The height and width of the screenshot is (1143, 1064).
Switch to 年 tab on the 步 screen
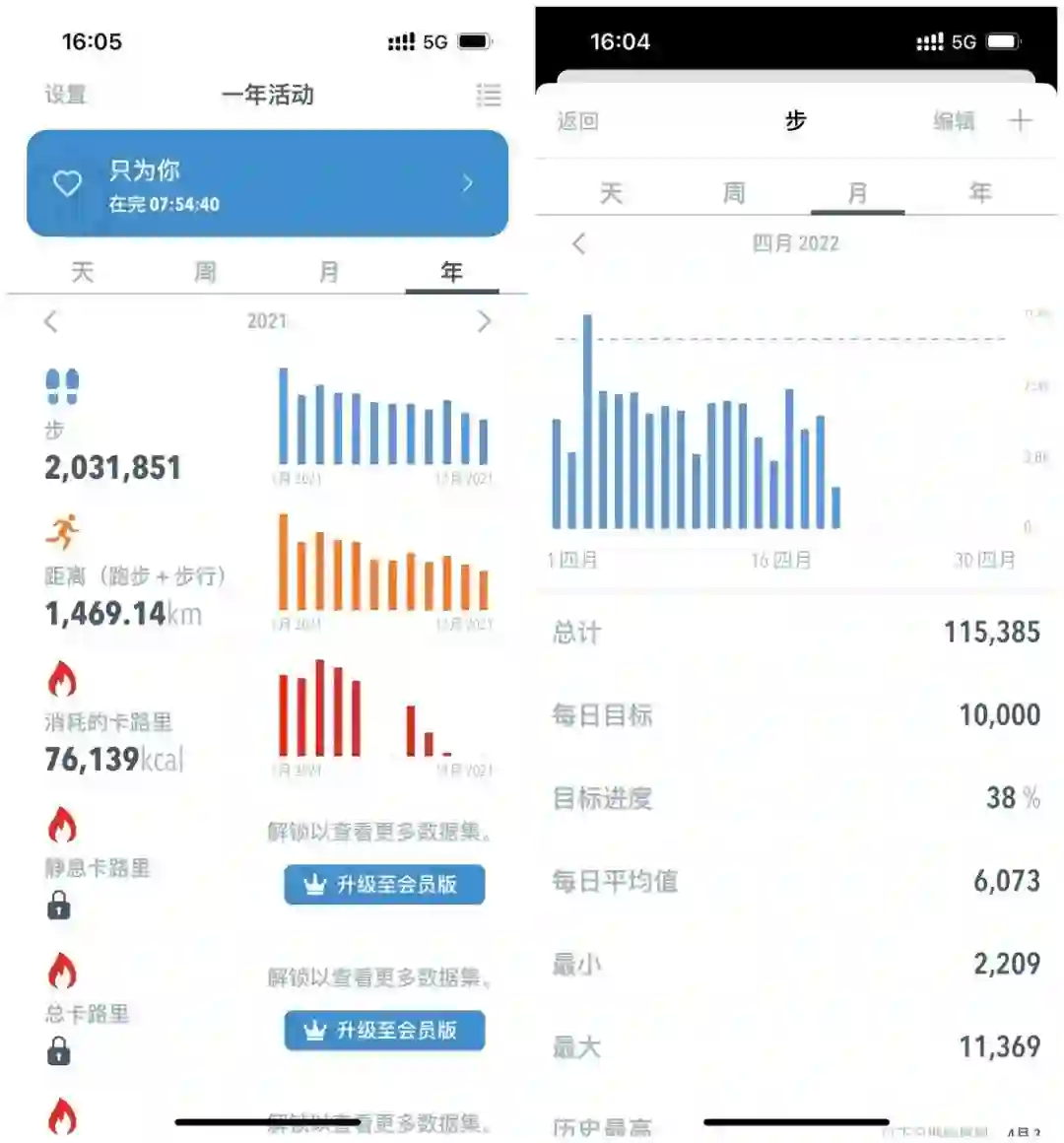tap(979, 193)
